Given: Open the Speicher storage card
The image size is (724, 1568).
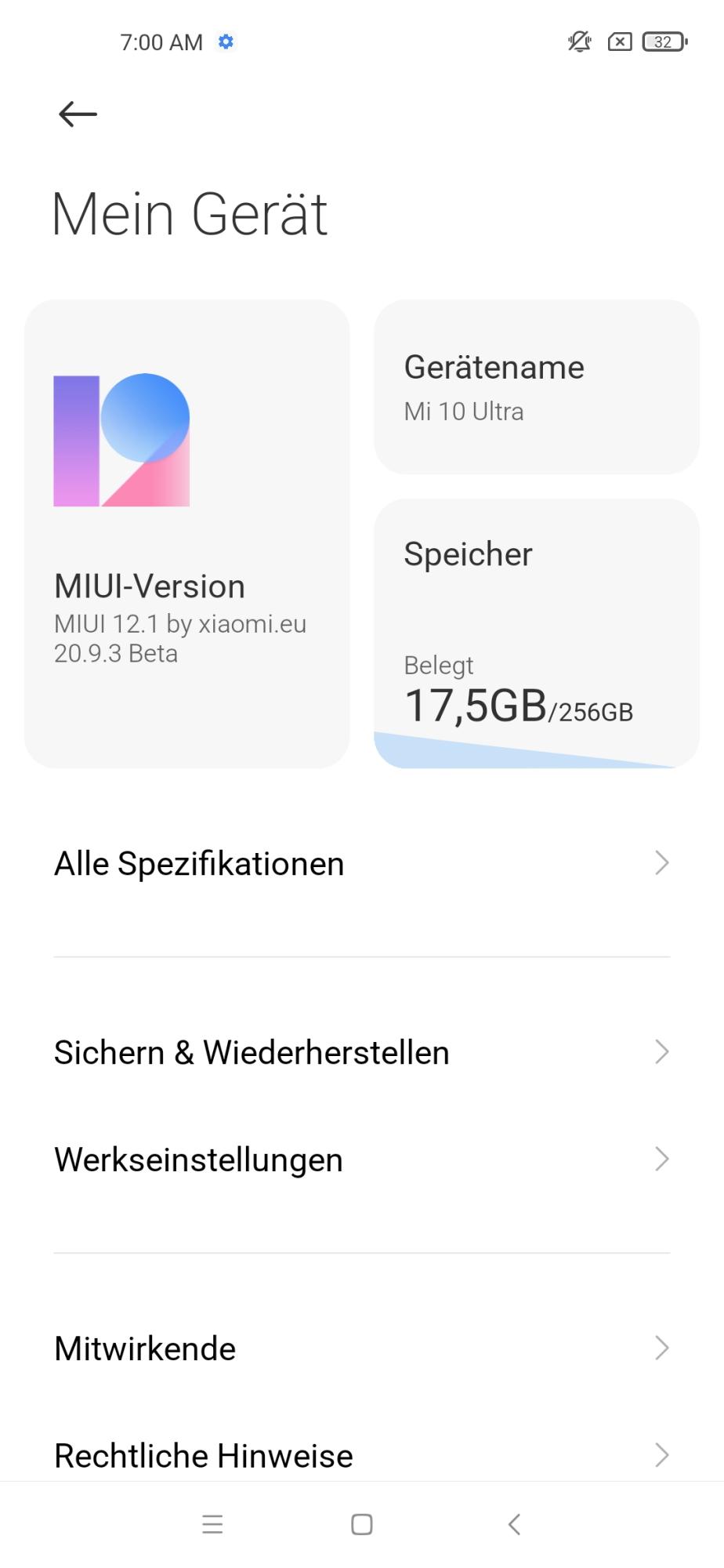Looking at the screenshot, I should 537,633.
